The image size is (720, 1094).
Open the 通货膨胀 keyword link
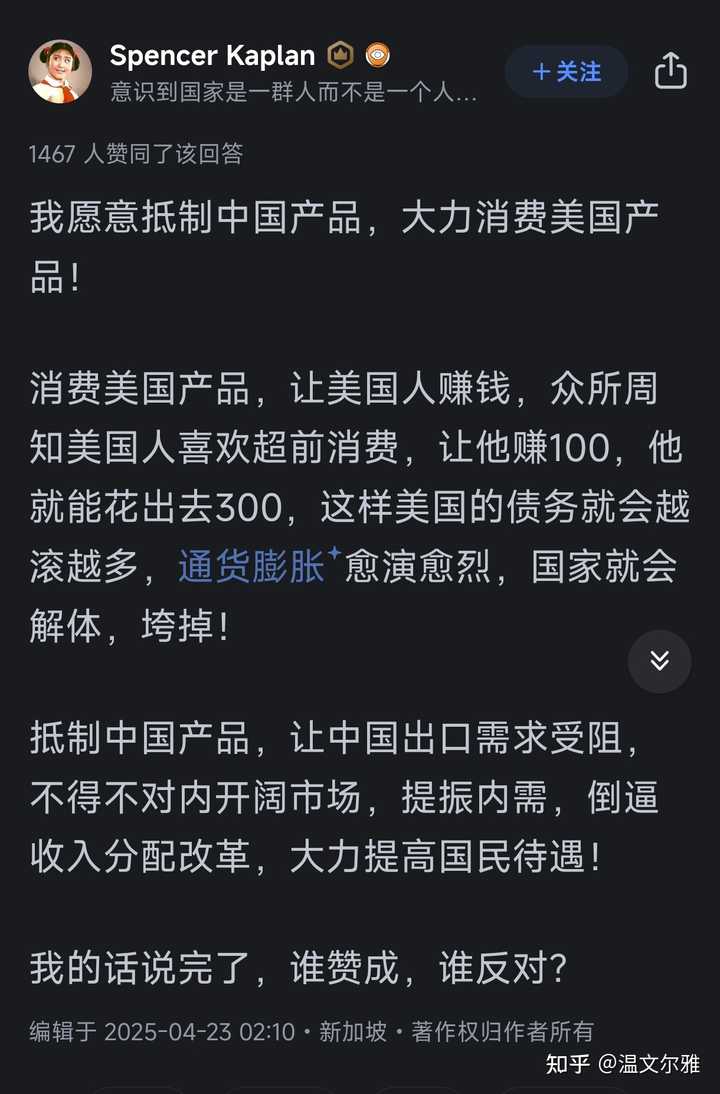(252, 567)
